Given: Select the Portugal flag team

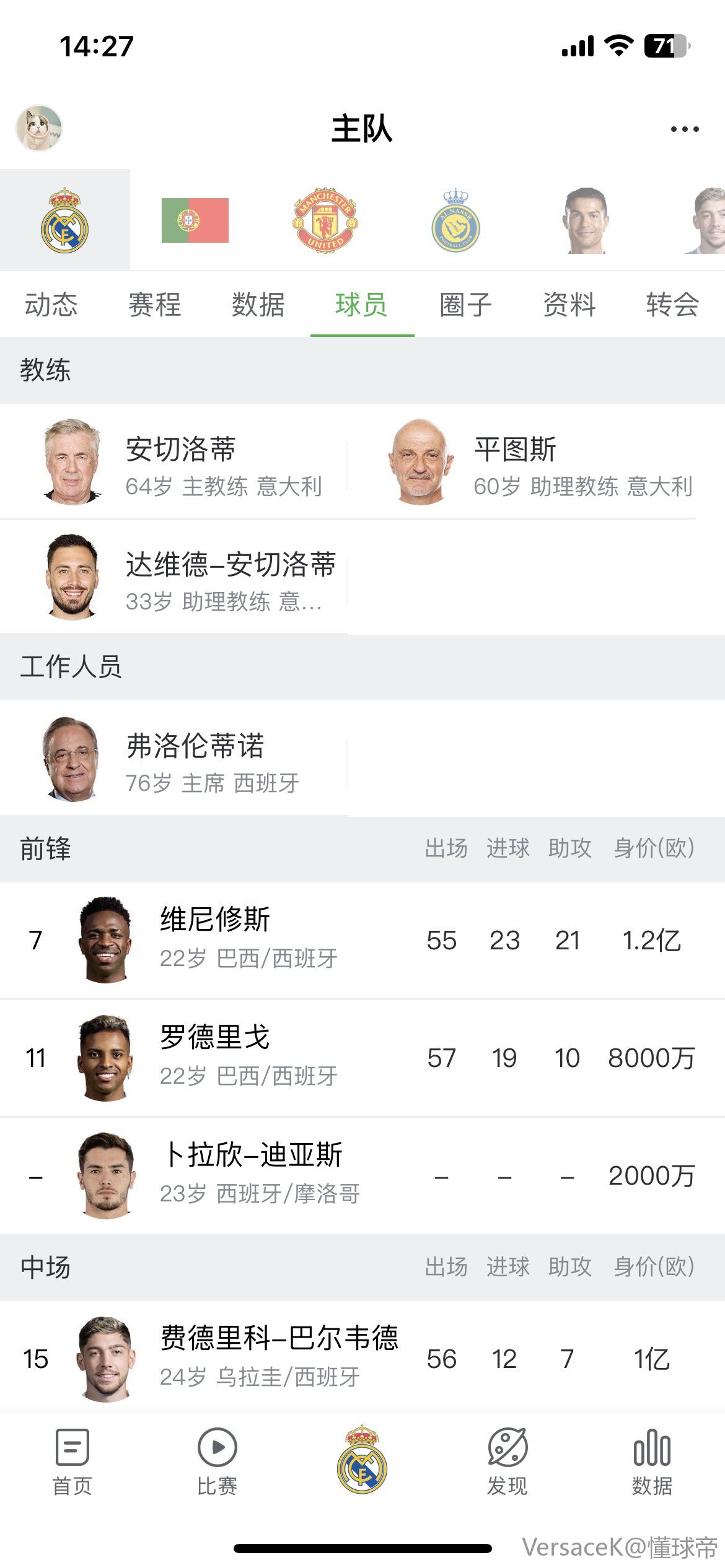Looking at the screenshot, I should (195, 220).
